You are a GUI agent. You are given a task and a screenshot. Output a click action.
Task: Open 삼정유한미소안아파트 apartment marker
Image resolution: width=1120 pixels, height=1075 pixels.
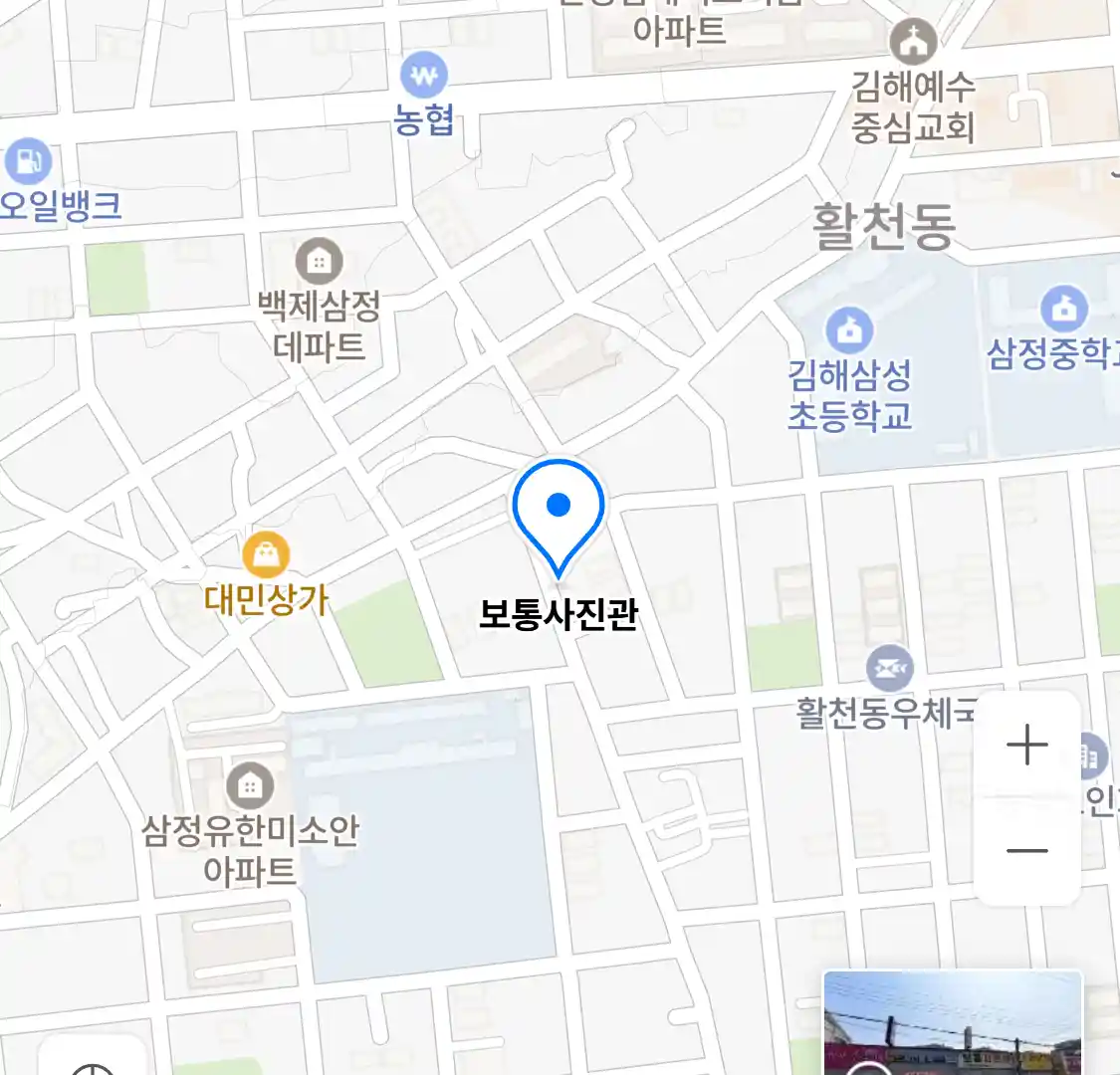[250, 786]
